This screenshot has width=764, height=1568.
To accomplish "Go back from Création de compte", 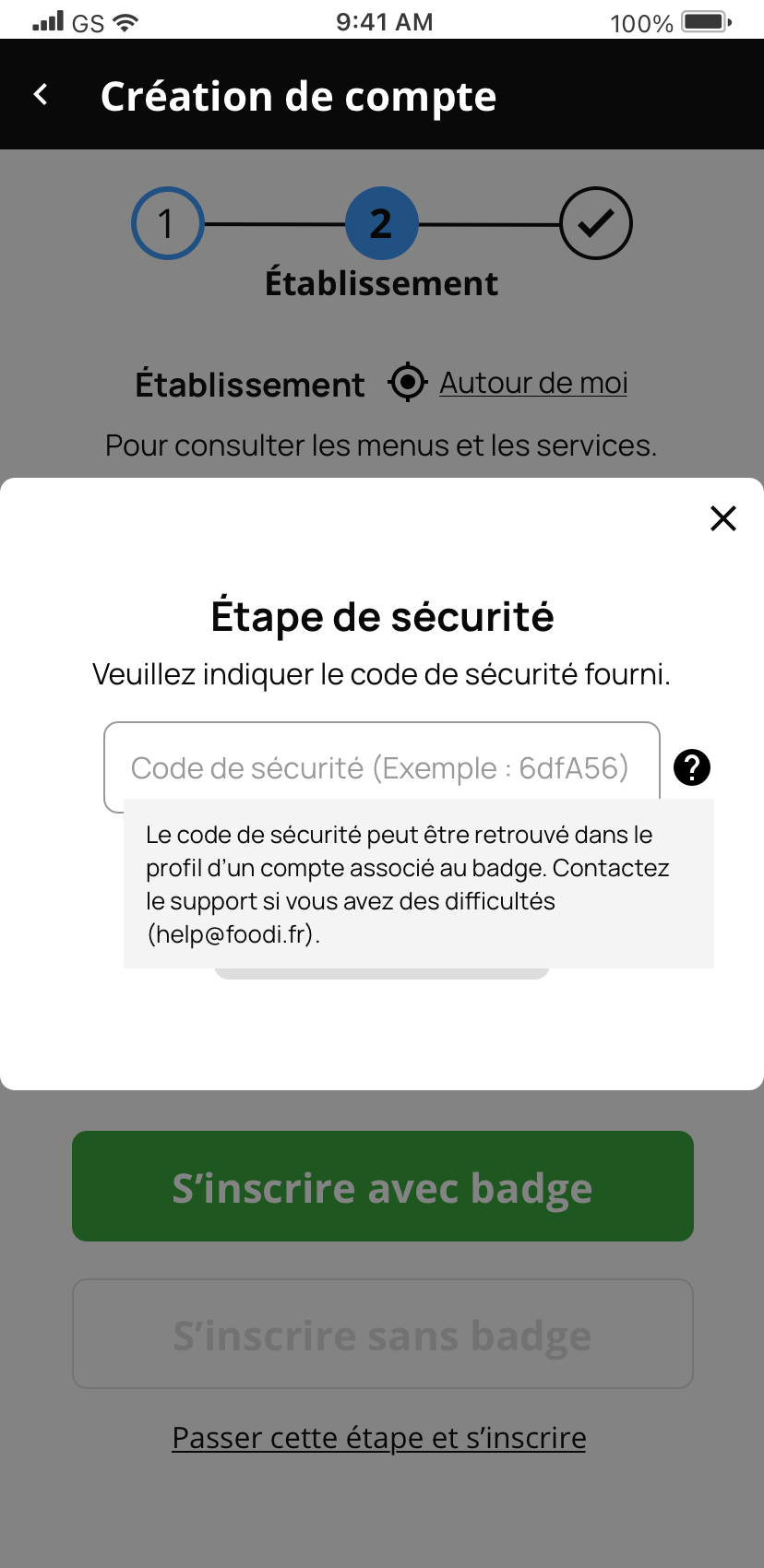I will click(x=41, y=94).
